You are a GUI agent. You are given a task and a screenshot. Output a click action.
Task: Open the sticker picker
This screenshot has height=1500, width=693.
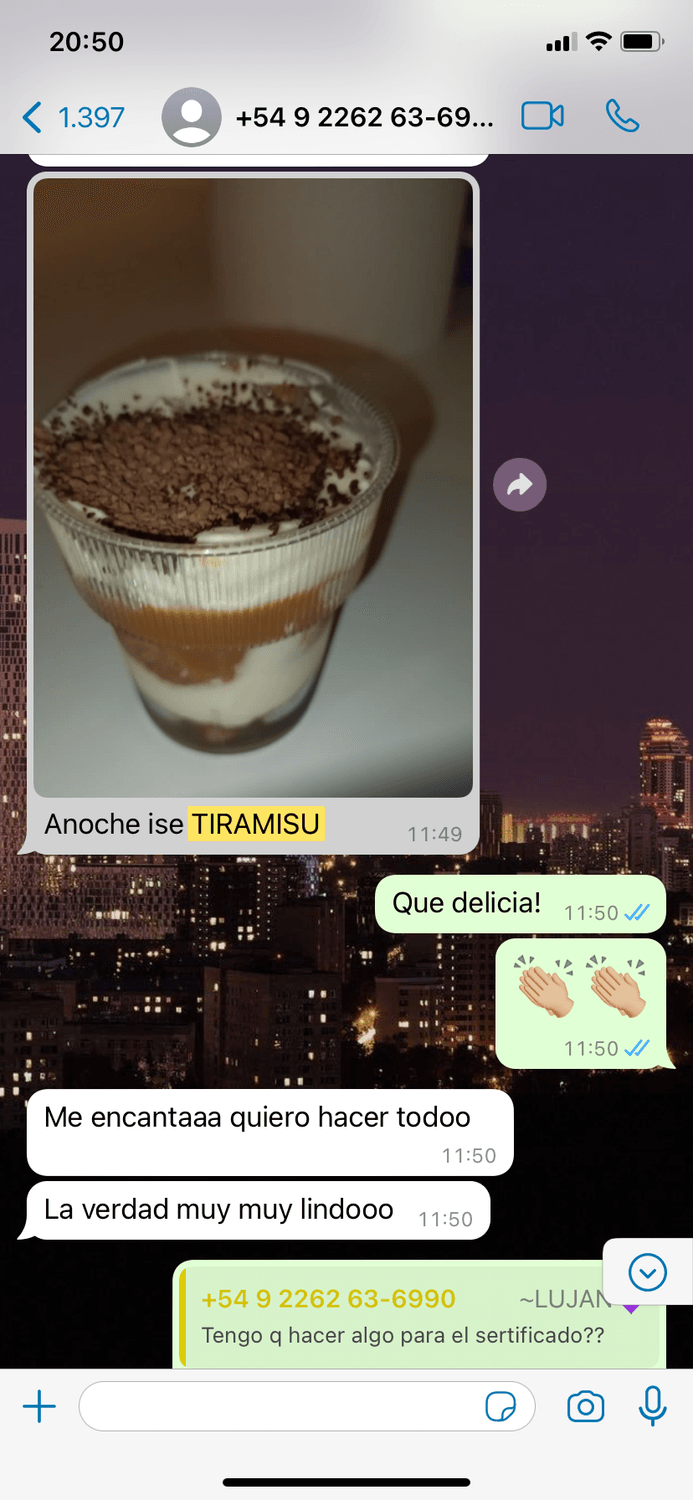501,1407
